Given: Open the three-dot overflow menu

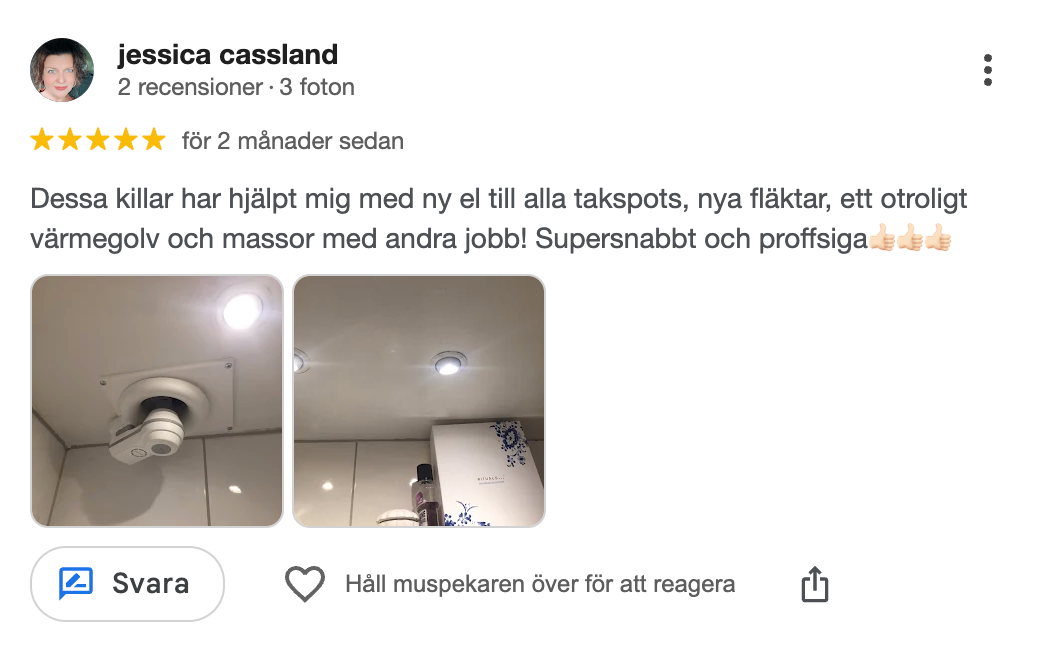Looking at the screenshot, I should coord(987,70).
